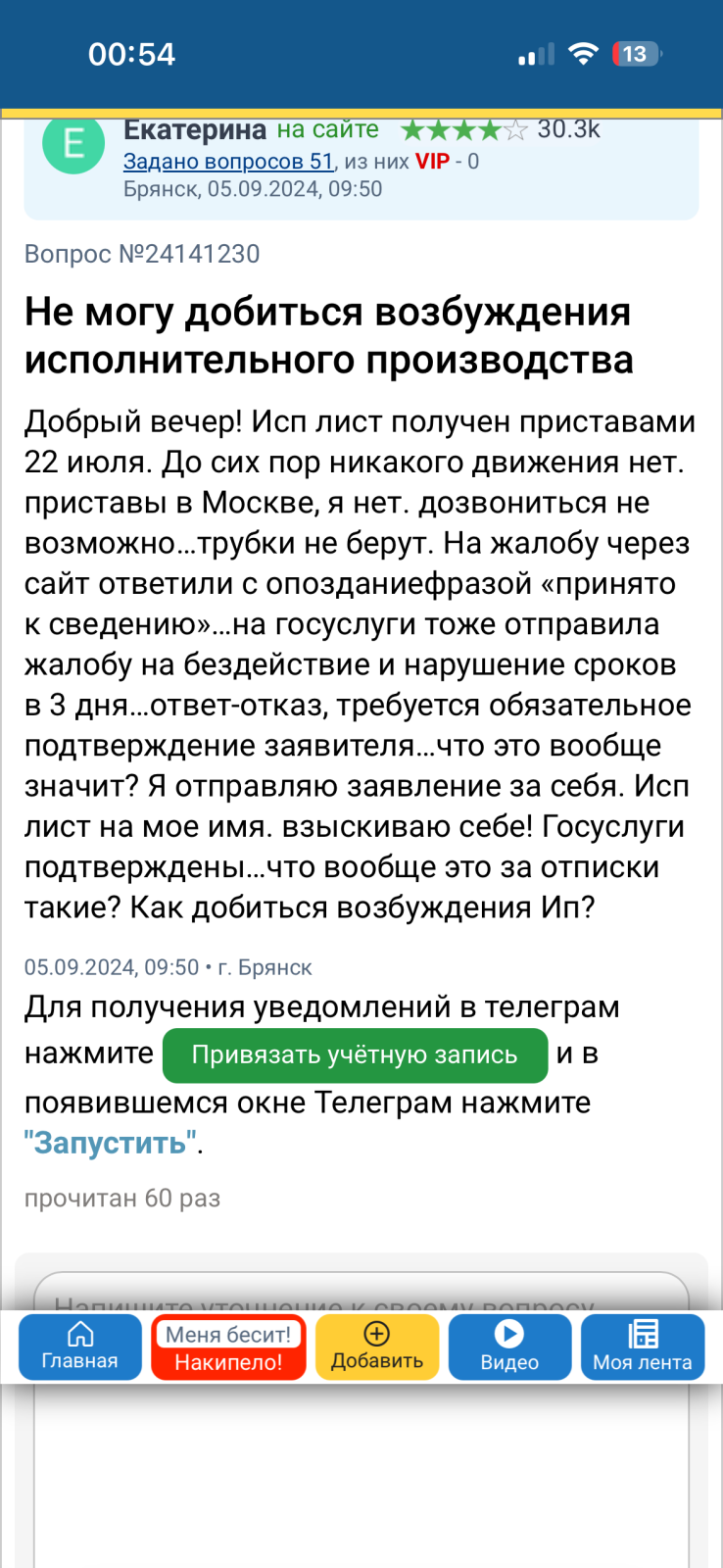Open the Моя лента tab

[x=643, y=1347]
